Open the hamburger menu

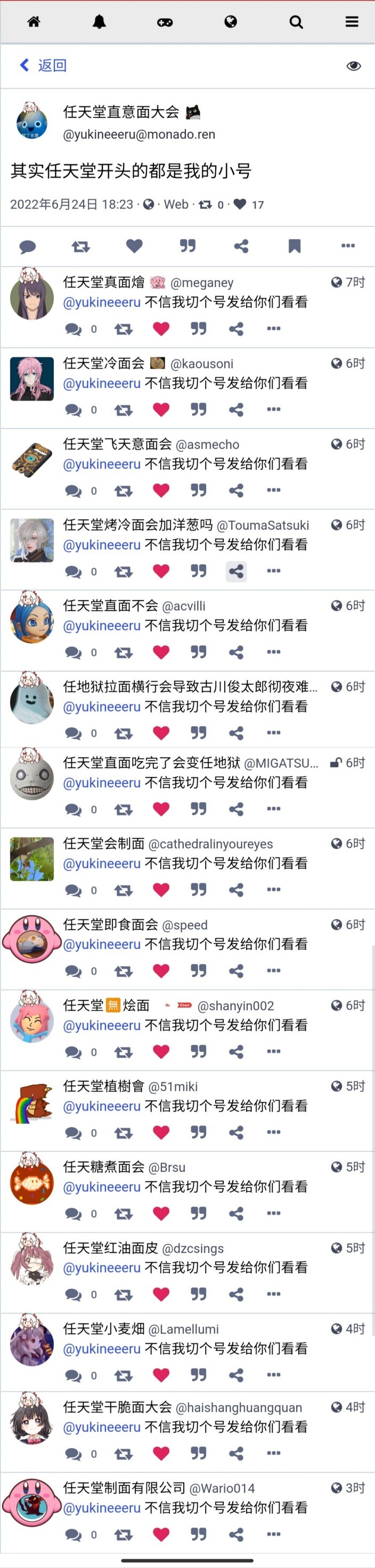[352, 22]
